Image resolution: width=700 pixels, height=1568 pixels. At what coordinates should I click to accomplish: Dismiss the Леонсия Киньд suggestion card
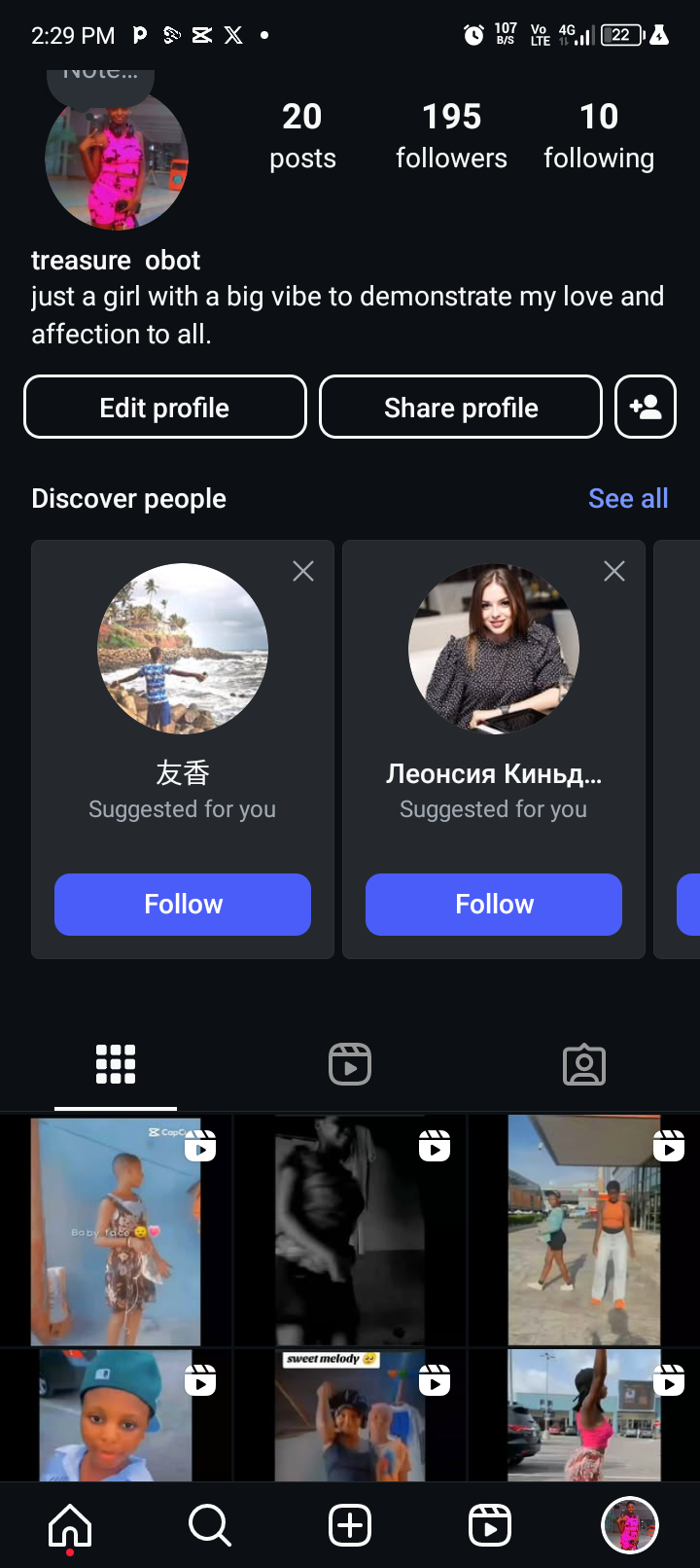coord(614,571)
